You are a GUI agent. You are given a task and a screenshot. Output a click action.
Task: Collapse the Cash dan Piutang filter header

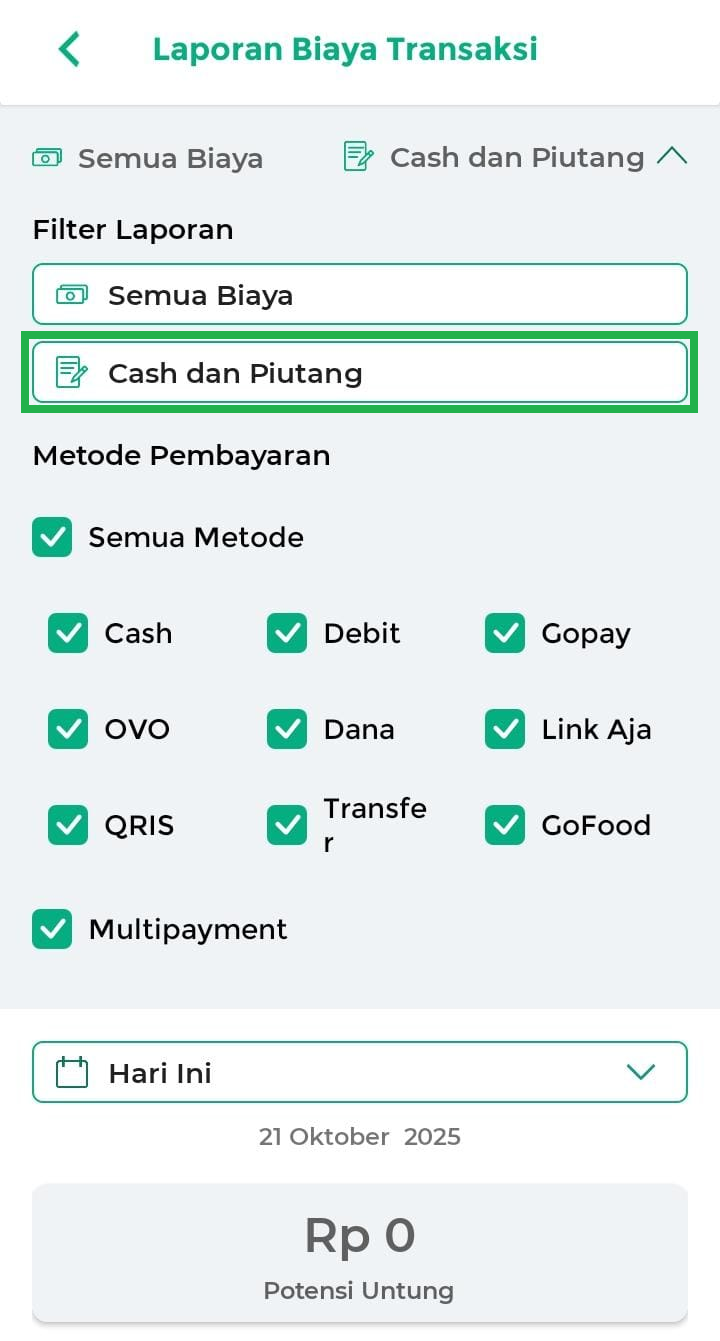pos(671,157)
